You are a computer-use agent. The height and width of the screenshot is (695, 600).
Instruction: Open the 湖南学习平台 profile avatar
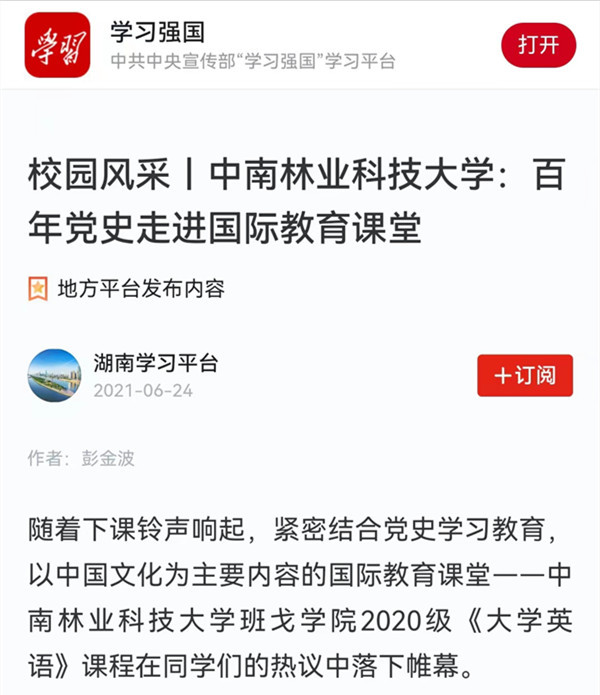tap(54, 375)
